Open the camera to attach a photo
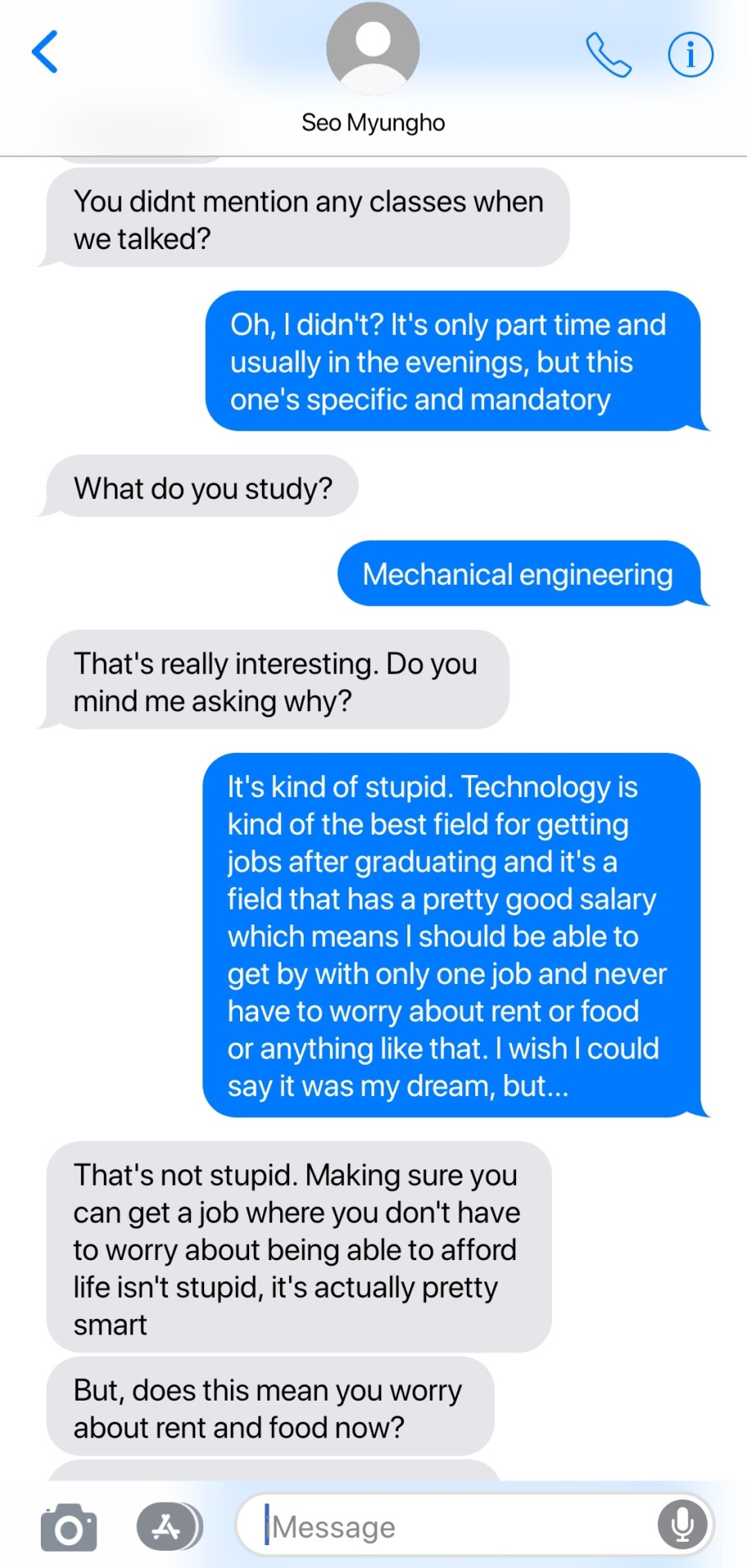Image resolution: width=747 pixels, height=1568 pixels. tap(69, 1526)
